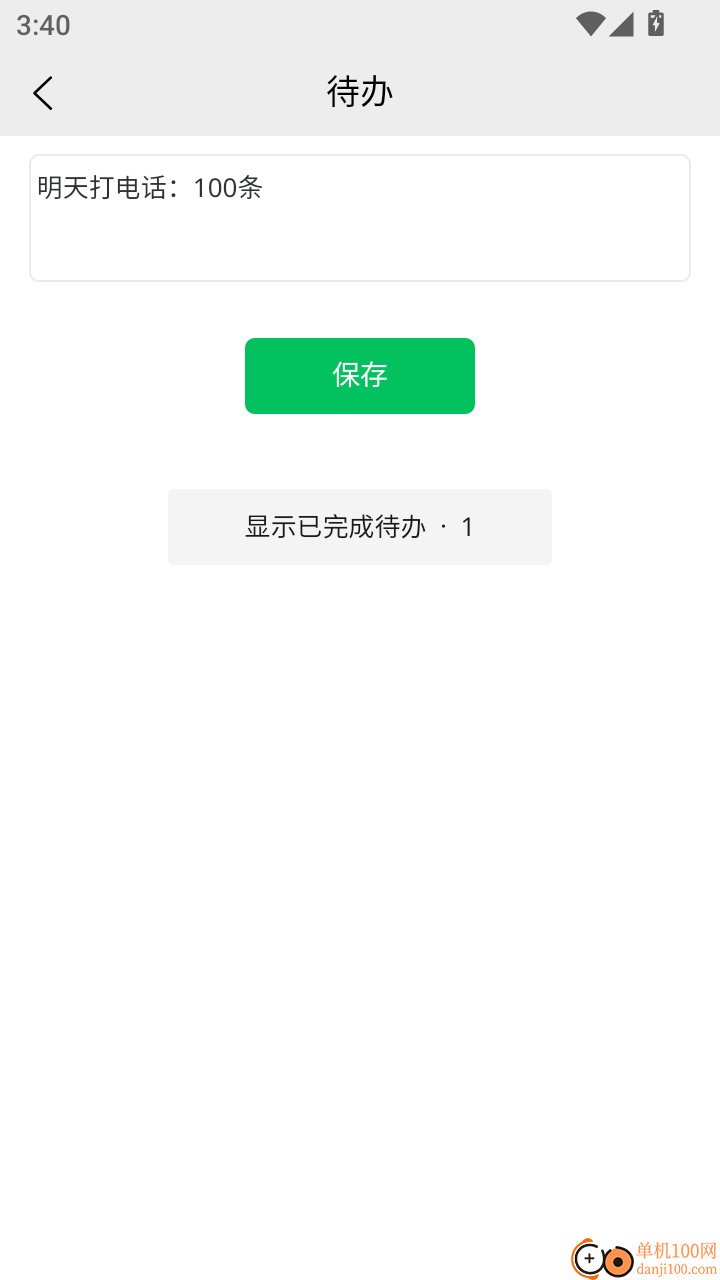Tap the 3:40 clock in the status bar
Viewport: 720px width, 1280px height.
point(44,25)
